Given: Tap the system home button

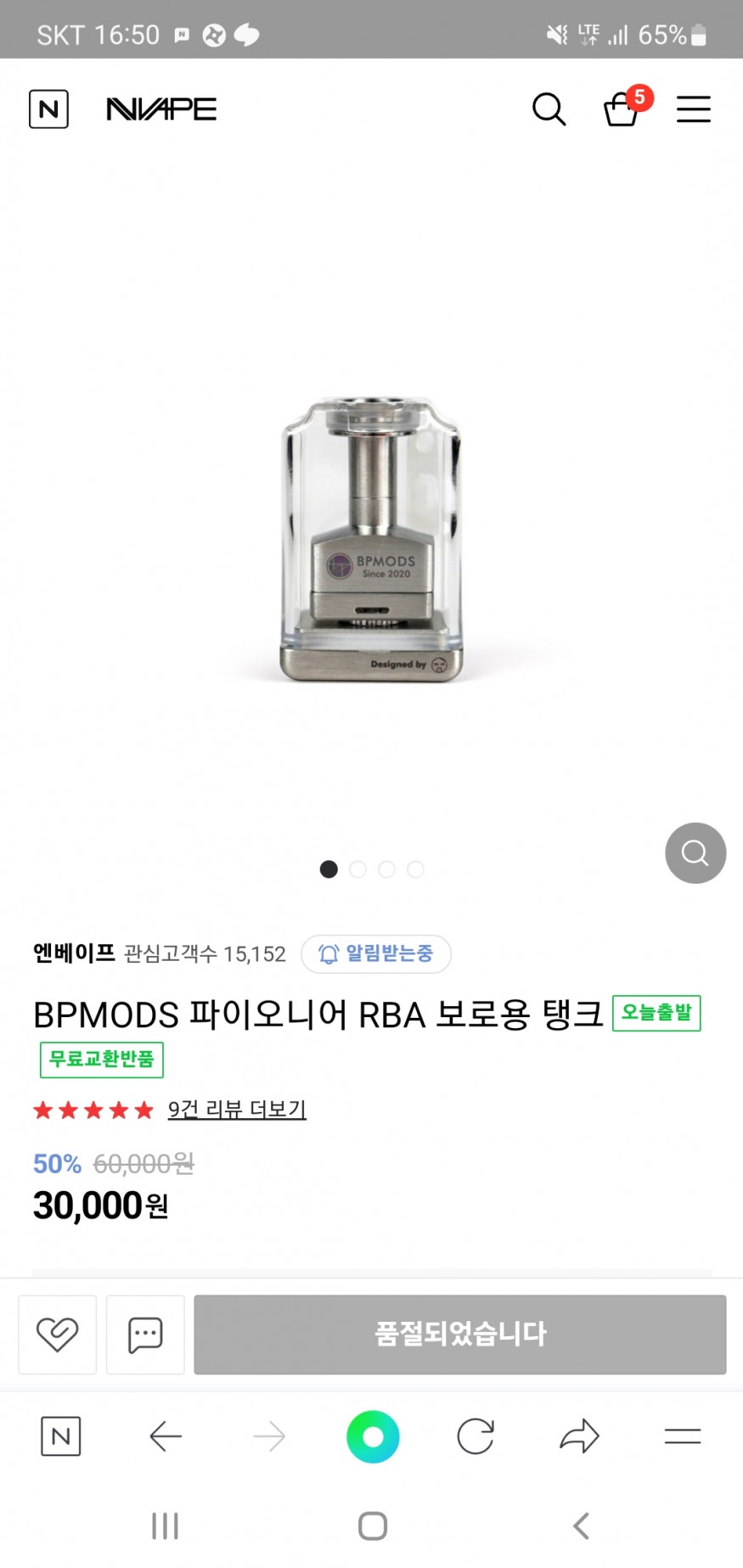Looking at the screenshot, I should [x=373, y=1526].
